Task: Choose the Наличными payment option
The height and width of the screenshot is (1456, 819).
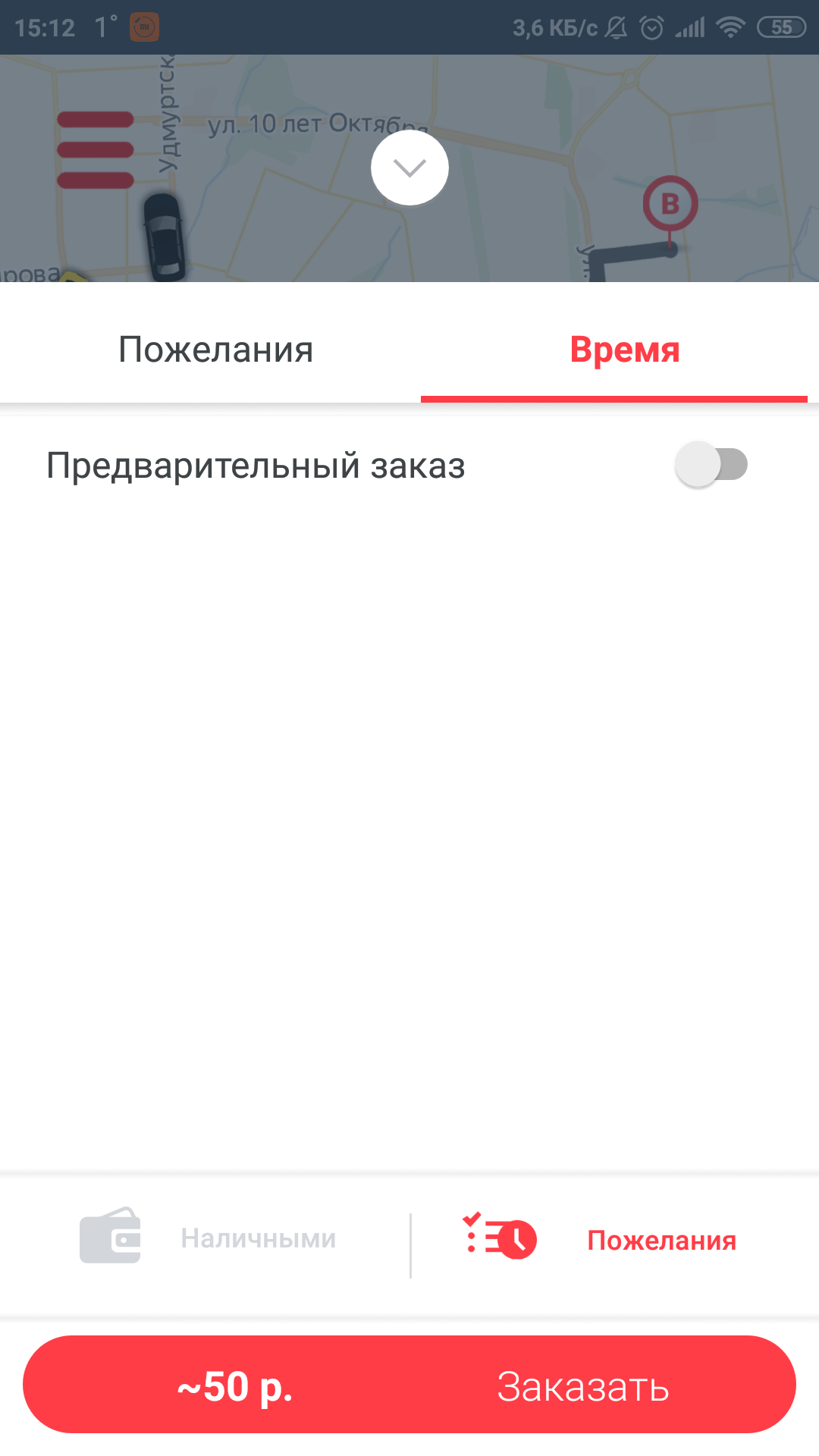Action: (209, 1238)
